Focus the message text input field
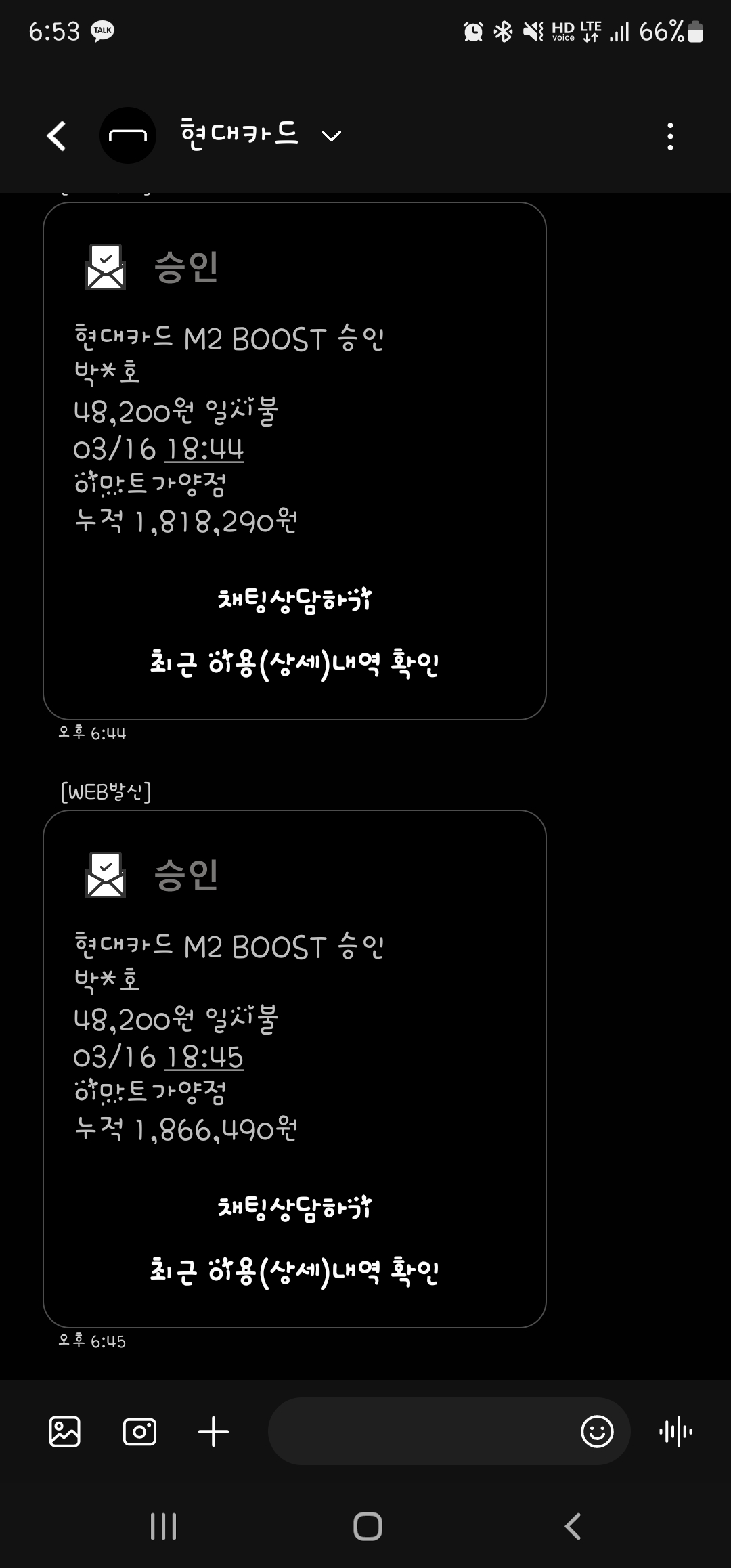 420,1431
